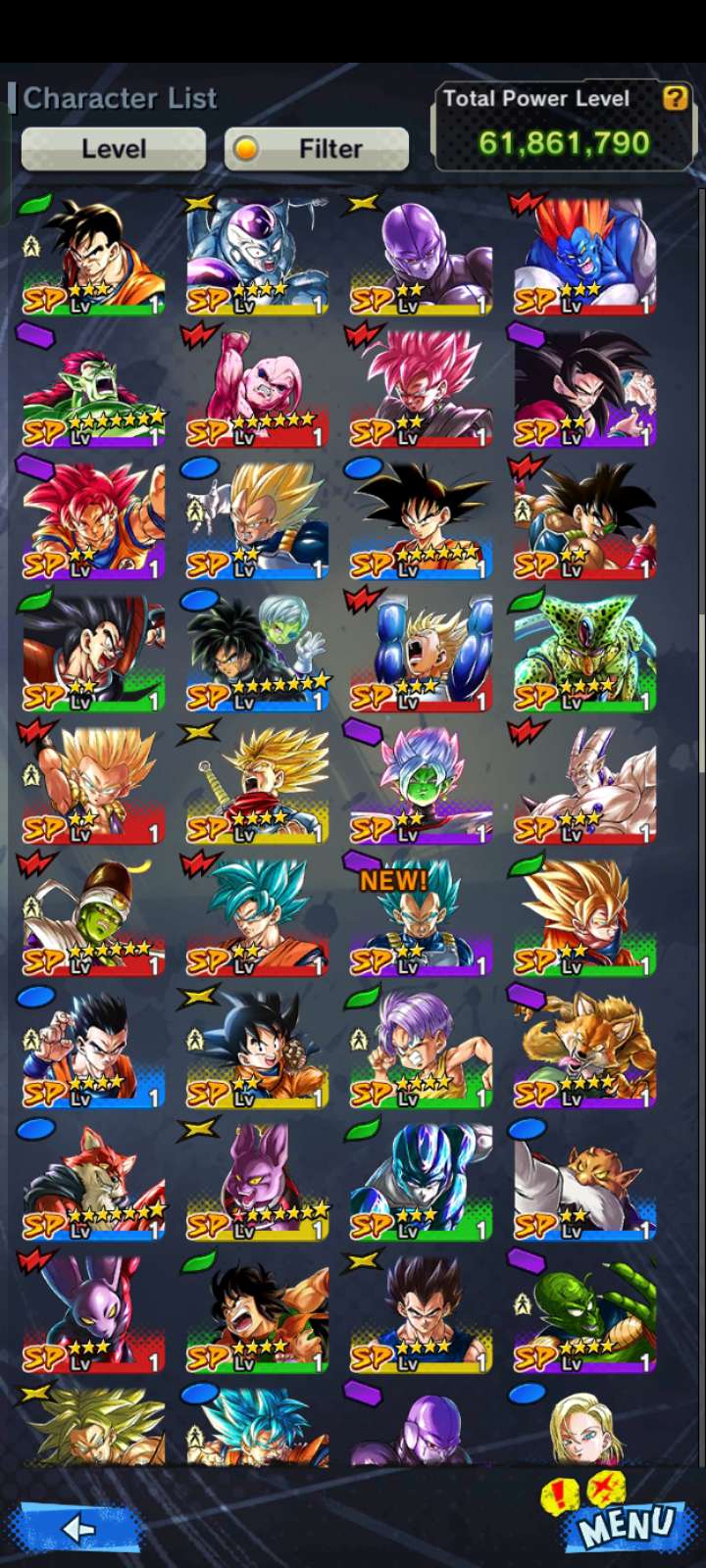706x1568 pixels.
Task: Select the Beerus card with three stars
Action: [x=93, y=1313]
